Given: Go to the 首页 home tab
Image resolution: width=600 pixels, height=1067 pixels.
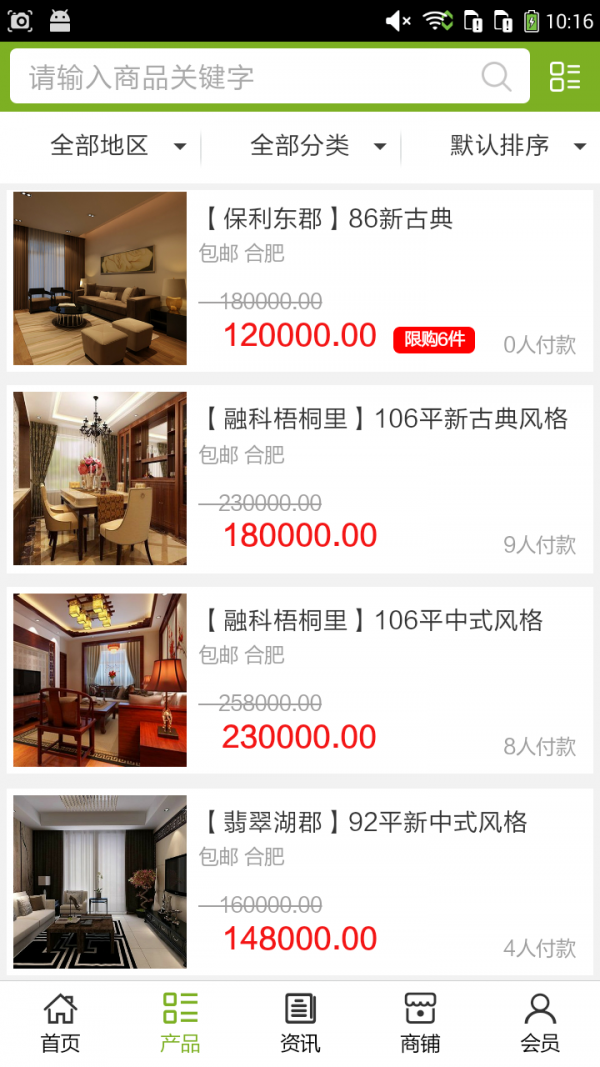Looking at the screenshot, I should pyautogui.click(x=60, y=1023).
